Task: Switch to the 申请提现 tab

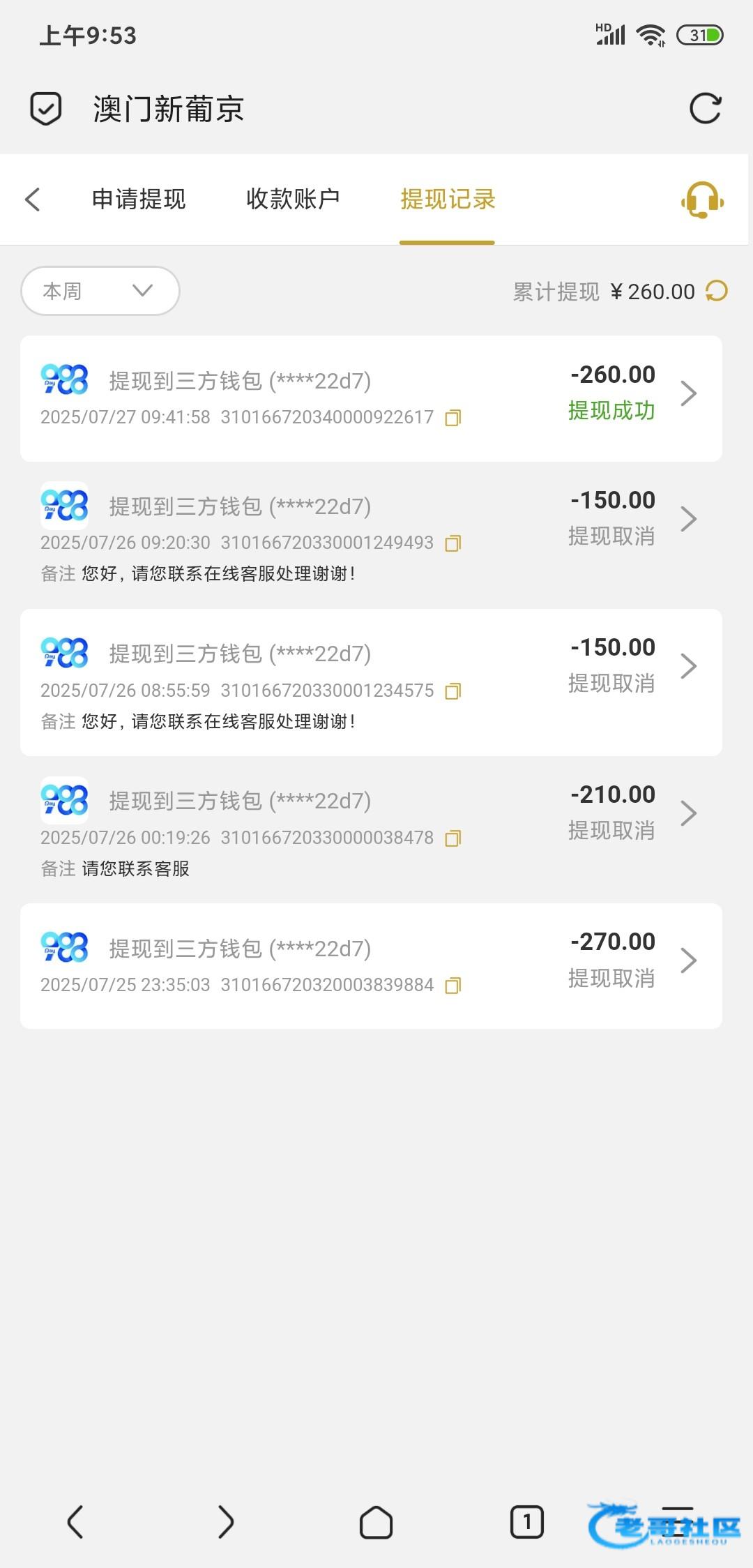Action: coord(139,199)
